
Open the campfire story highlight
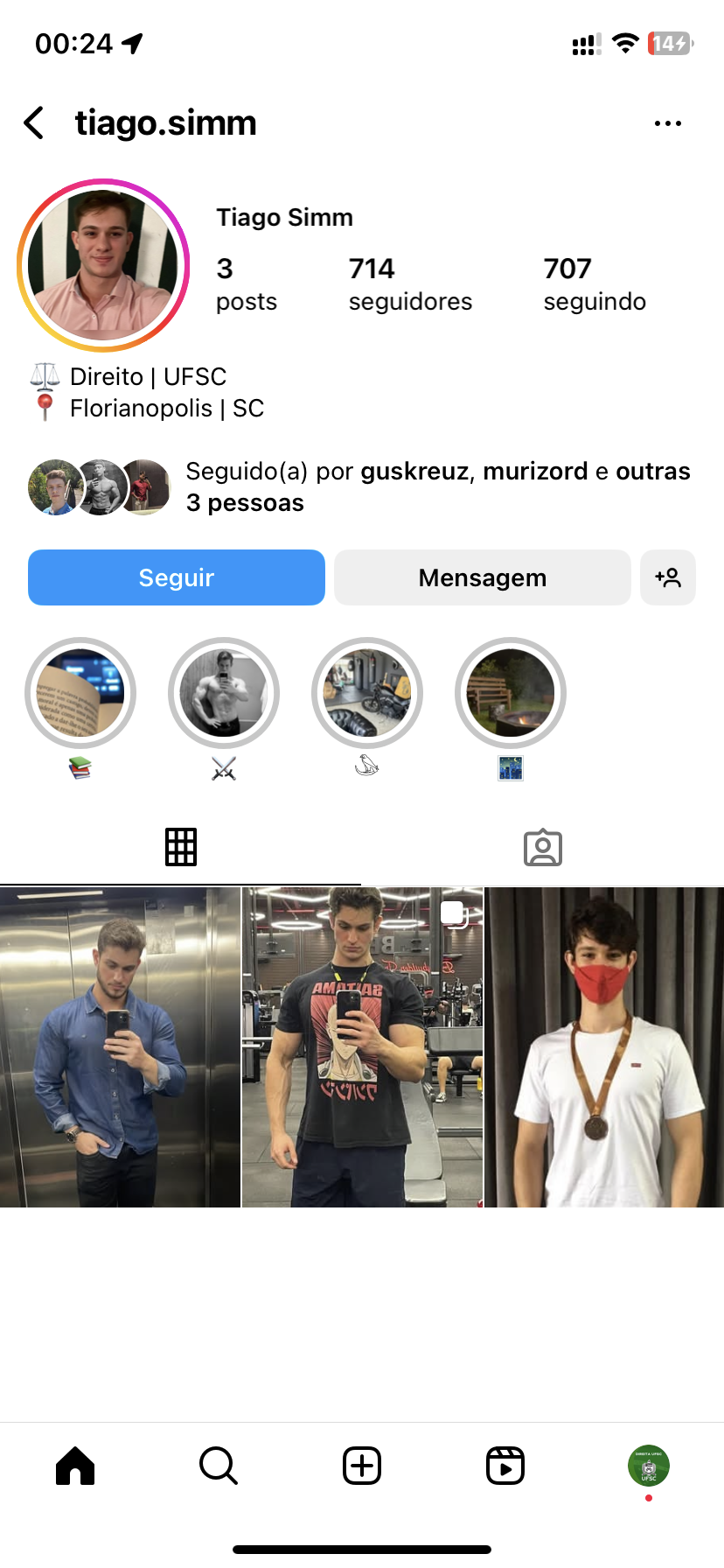[x=511, y=693]
